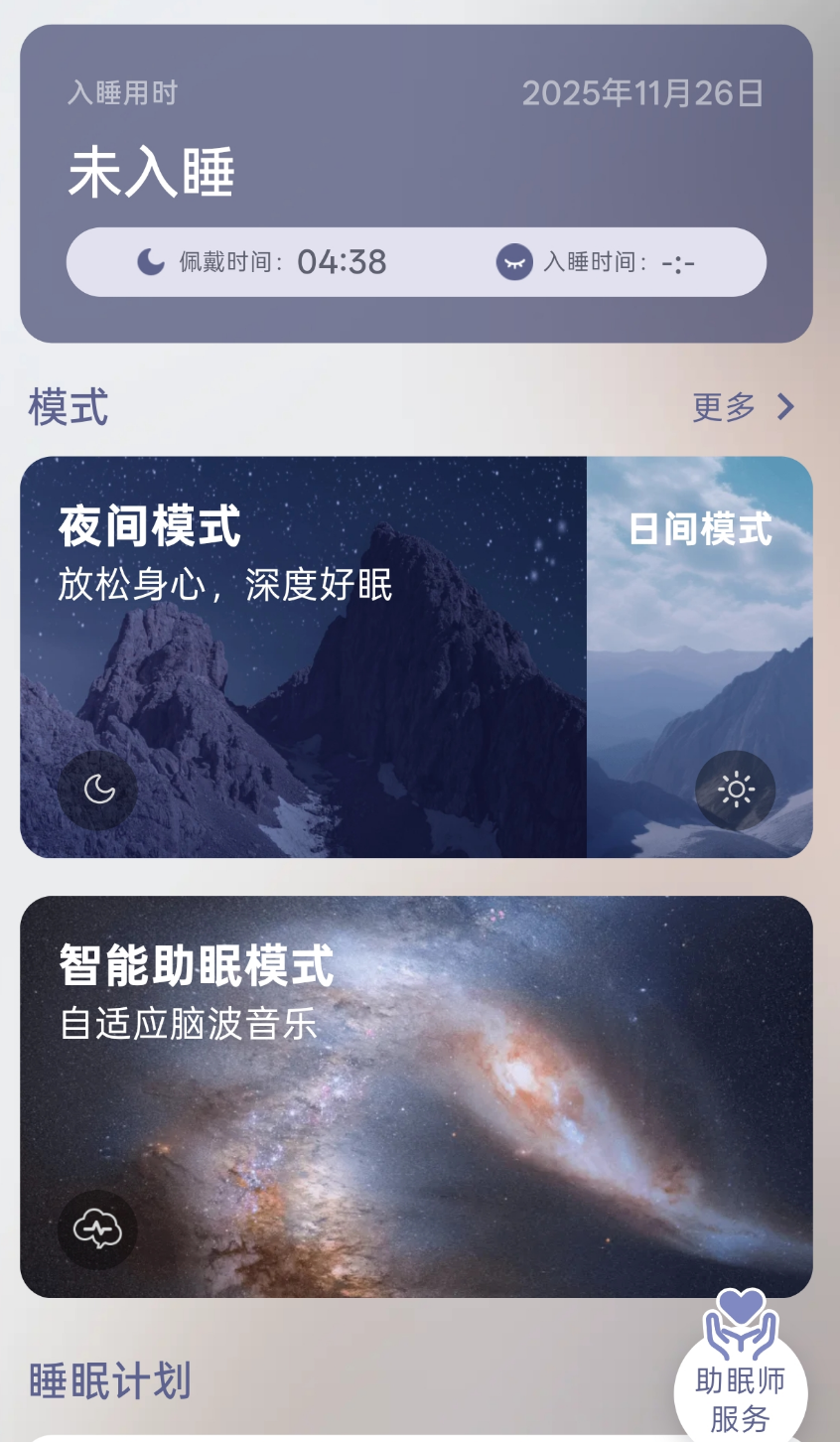Viewport: 840px width, 1442px height.
Task: Tap the date 2025年11月26日 selector
Action: pyautogui.click(x=642, y=93)
